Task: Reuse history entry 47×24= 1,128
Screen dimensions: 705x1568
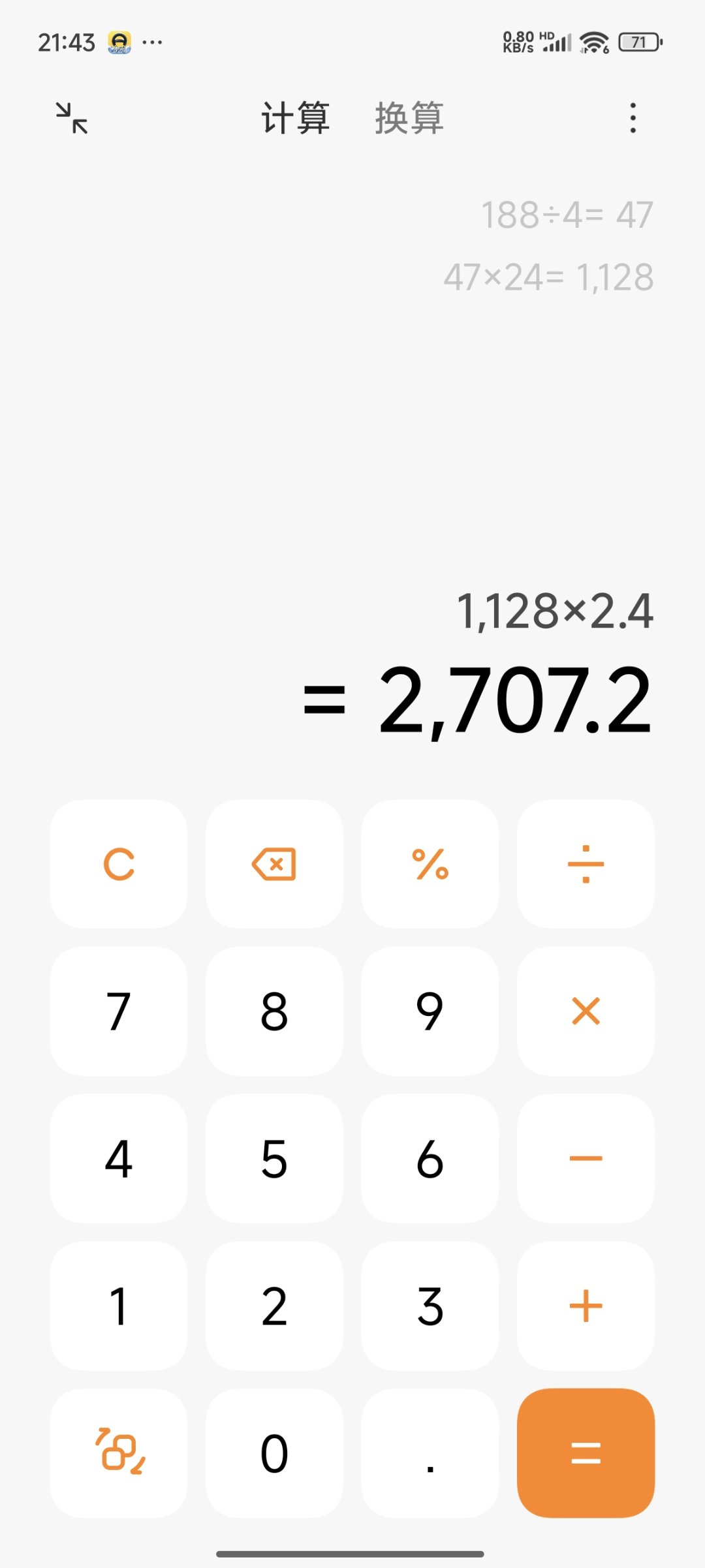Action: click(548, 277)
